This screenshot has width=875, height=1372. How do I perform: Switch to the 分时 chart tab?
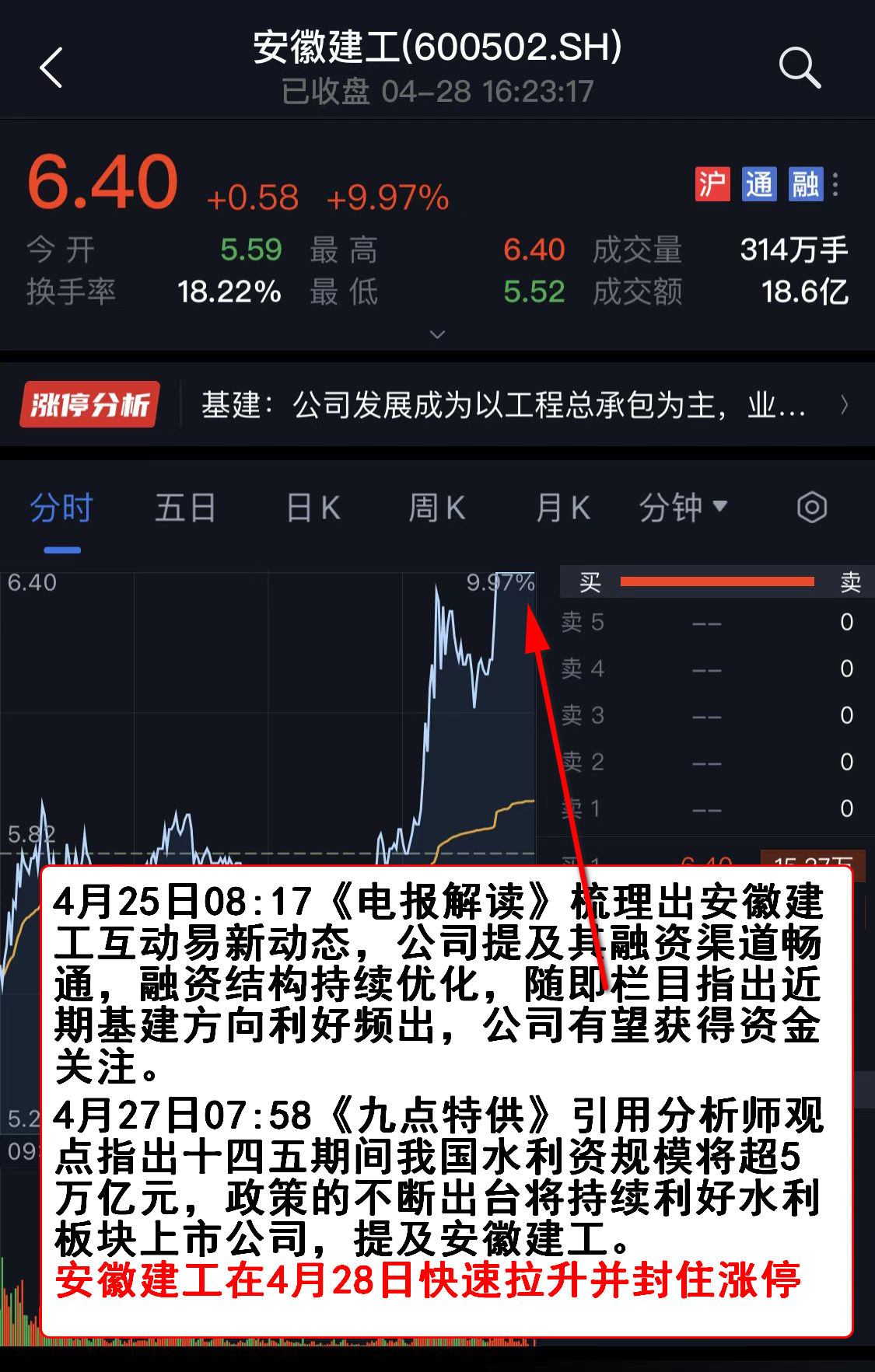[61, 508]
